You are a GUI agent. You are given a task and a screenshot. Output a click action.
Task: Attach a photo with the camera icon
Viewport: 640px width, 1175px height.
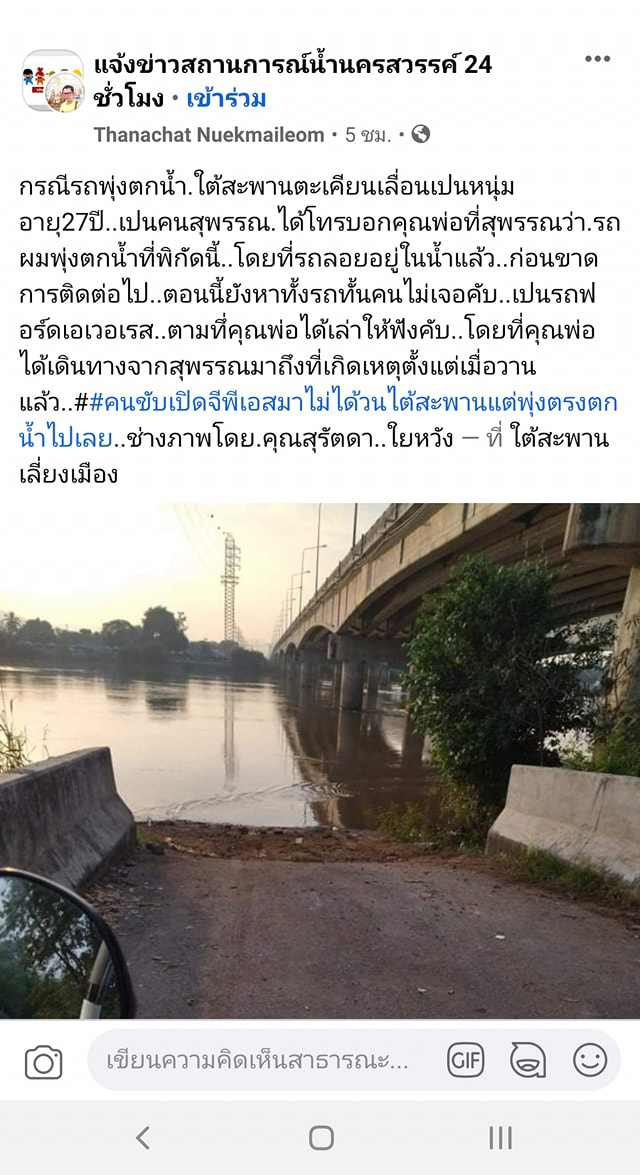[x=43, y=1060]
